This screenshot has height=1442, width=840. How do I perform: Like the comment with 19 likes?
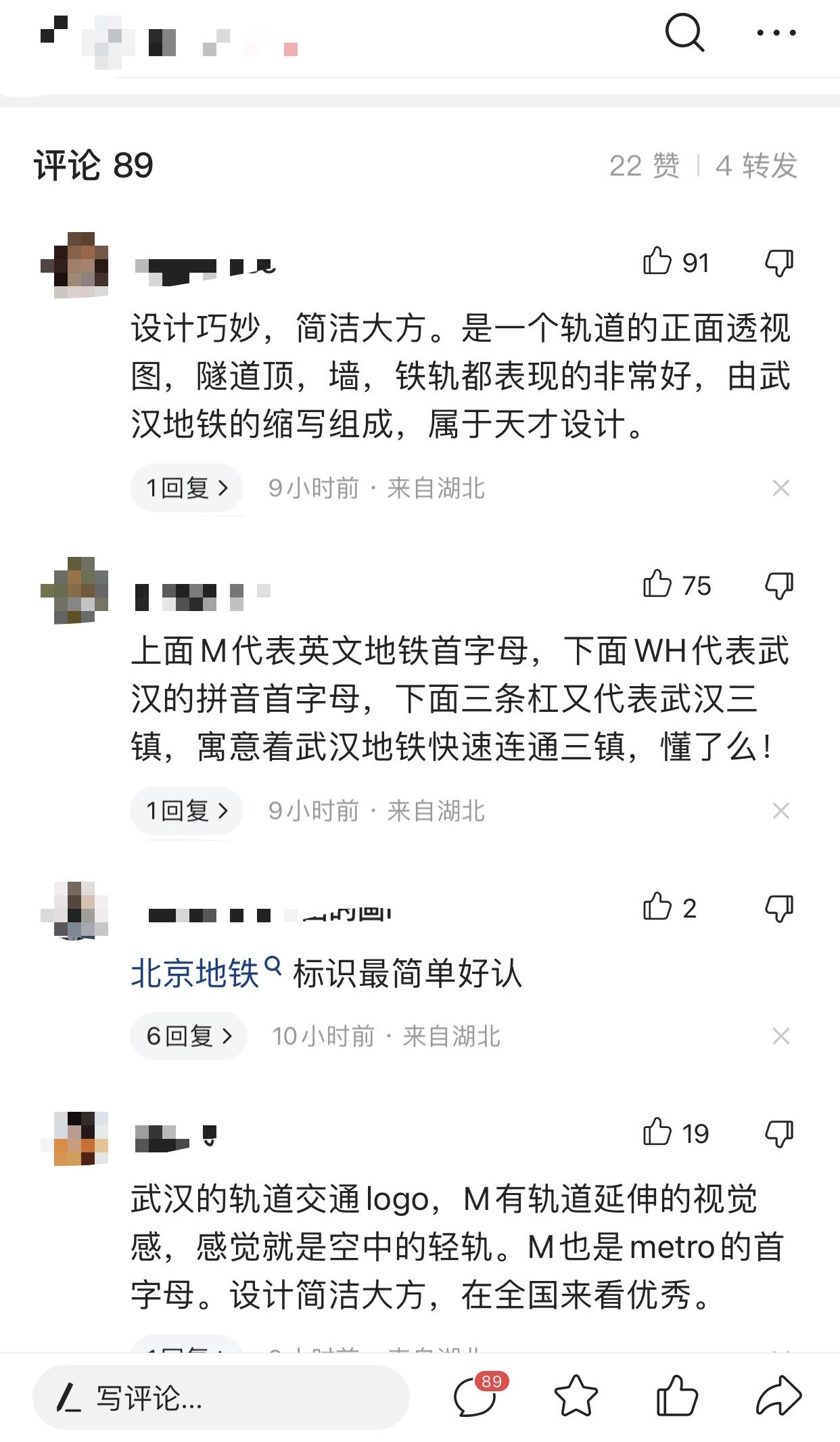coord(657,1133)
